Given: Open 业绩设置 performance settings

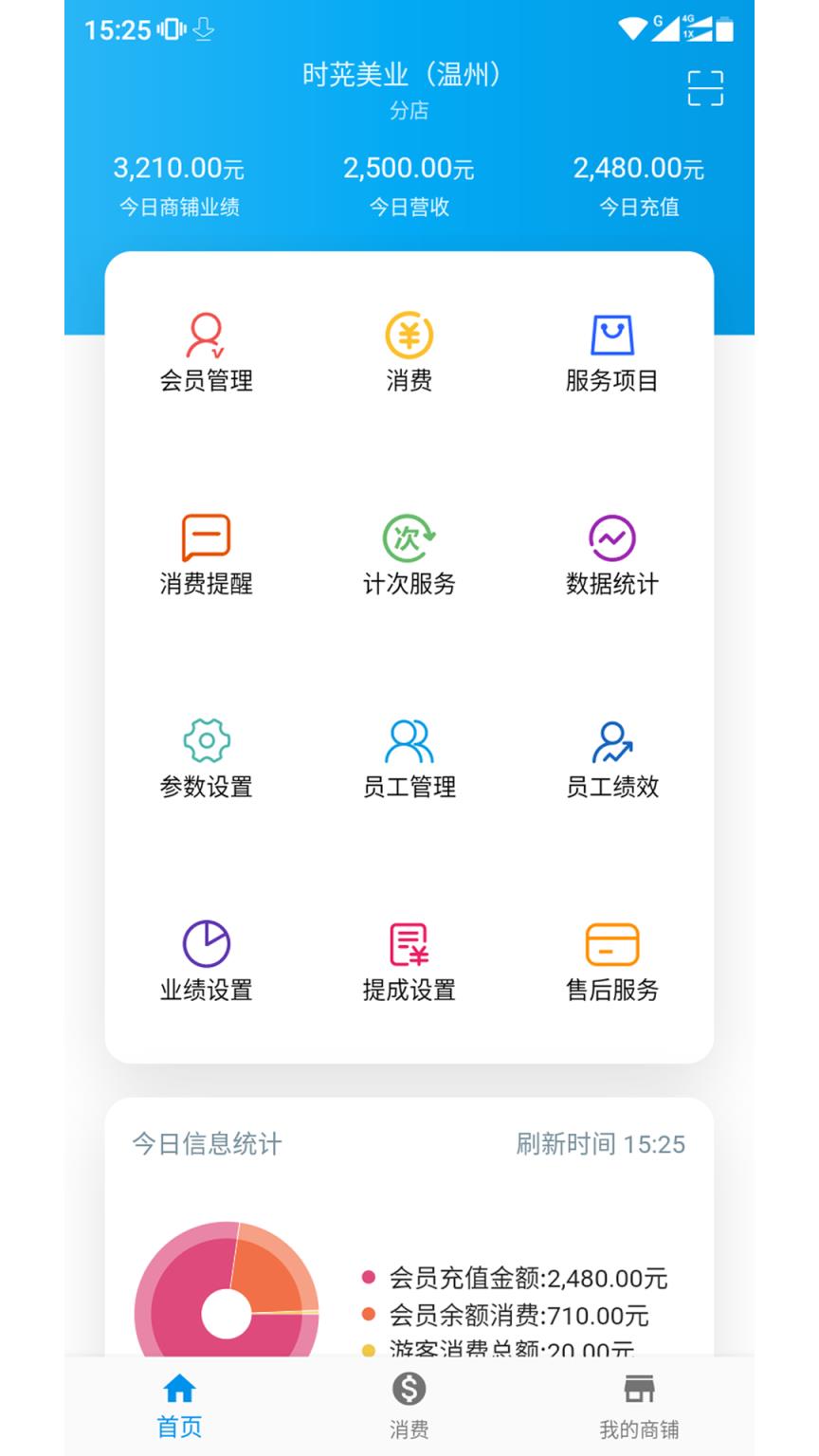Looking at the screenshot, I should click(206, 961).
